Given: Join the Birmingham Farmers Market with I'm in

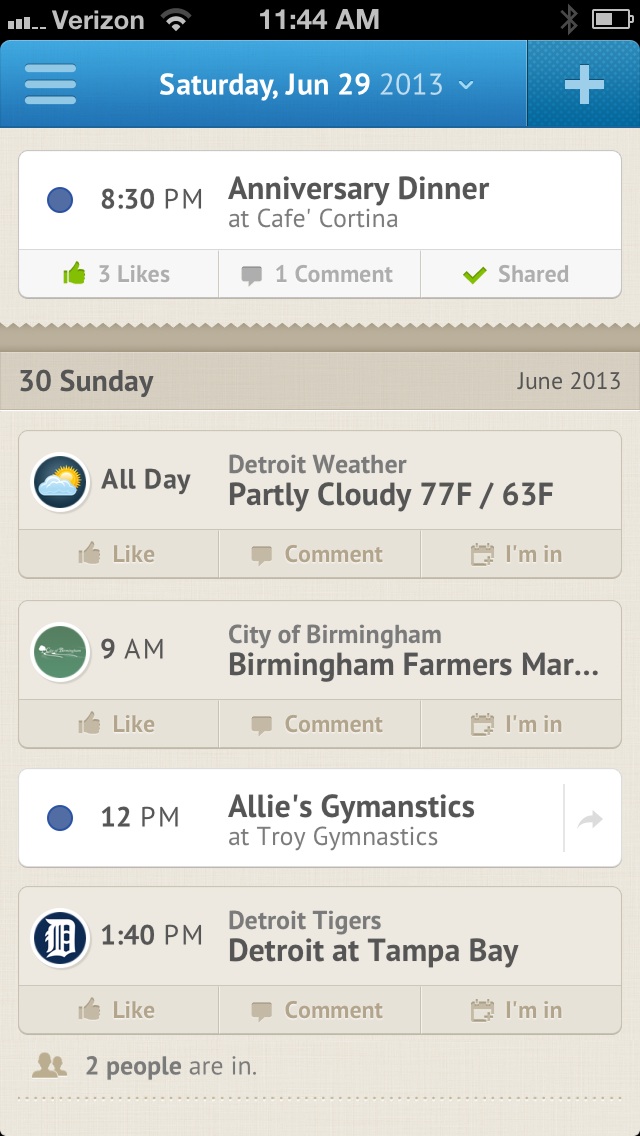Looking at the screenshot, I should pyautogui.click(x=520, y=724).
